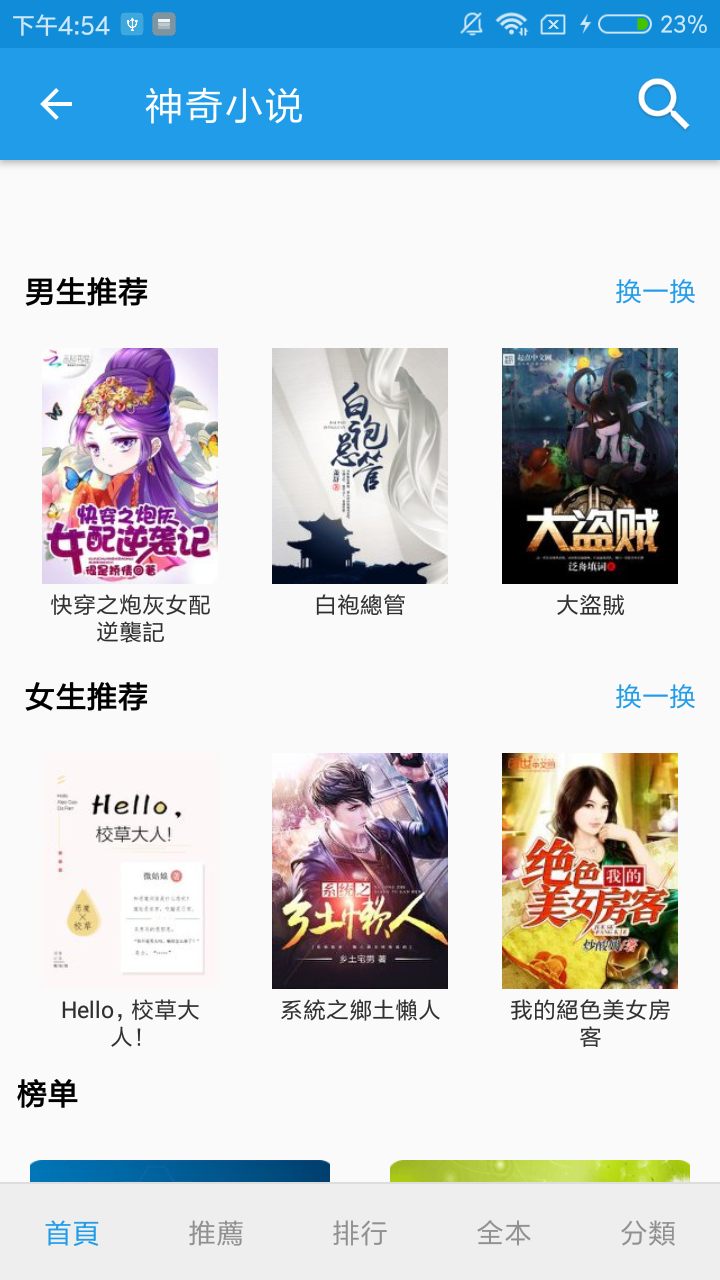720x1280 pixels.
Task: Switch to the 首頁 tab
Action: tap(72, 1233)
